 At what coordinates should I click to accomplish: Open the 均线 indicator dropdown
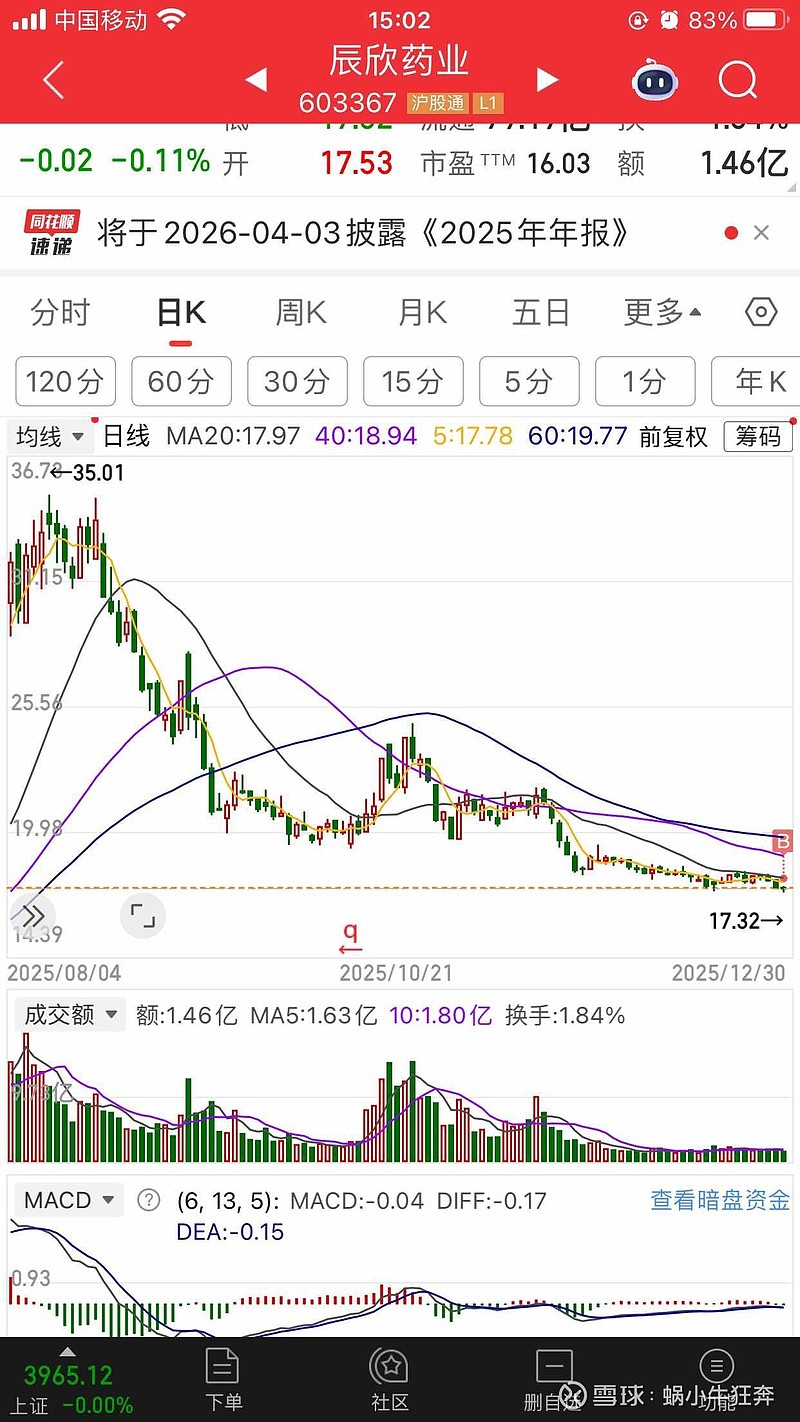point(50,437)
